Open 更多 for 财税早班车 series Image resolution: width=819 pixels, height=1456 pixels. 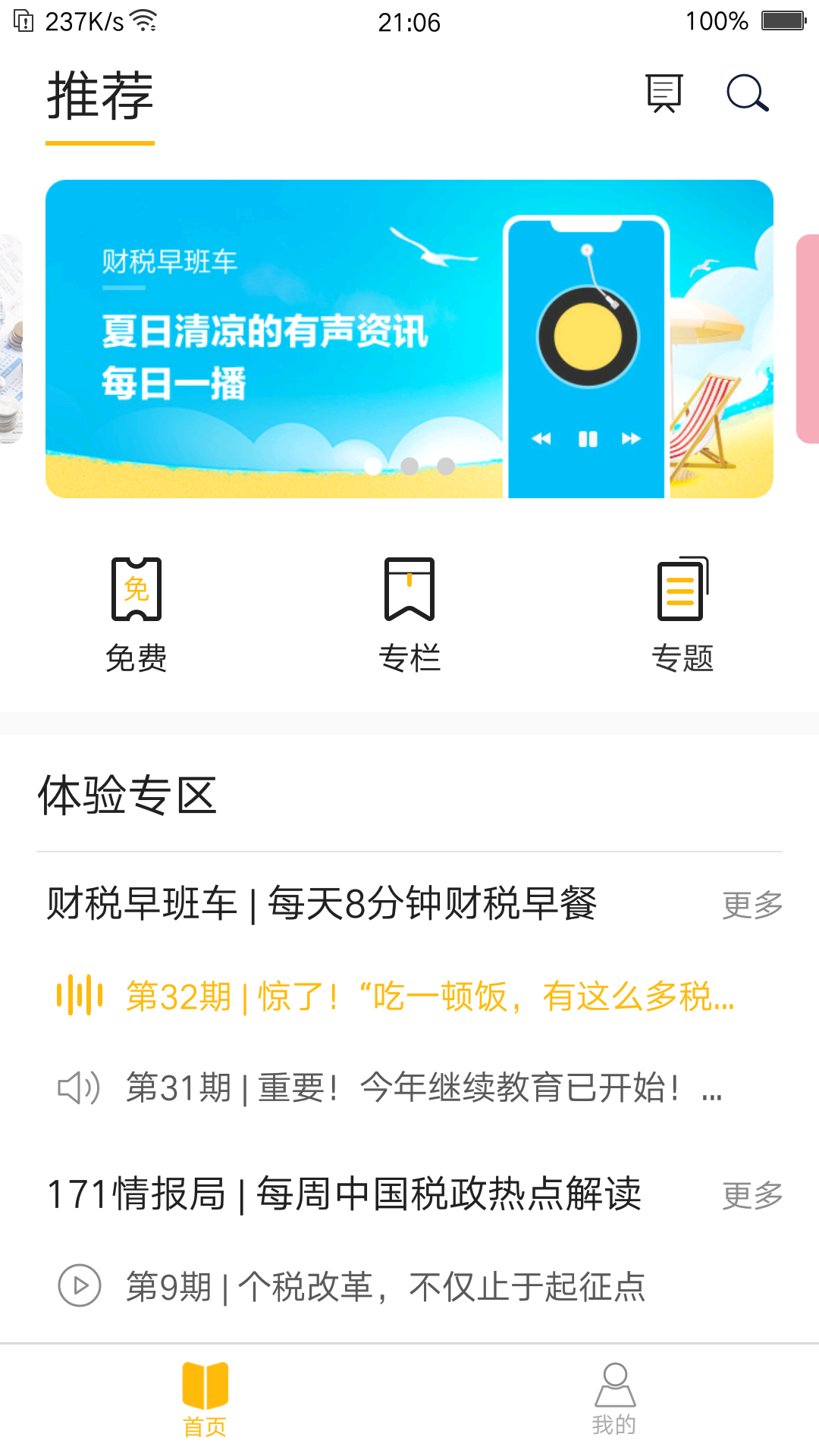click(x=753, y=904)
